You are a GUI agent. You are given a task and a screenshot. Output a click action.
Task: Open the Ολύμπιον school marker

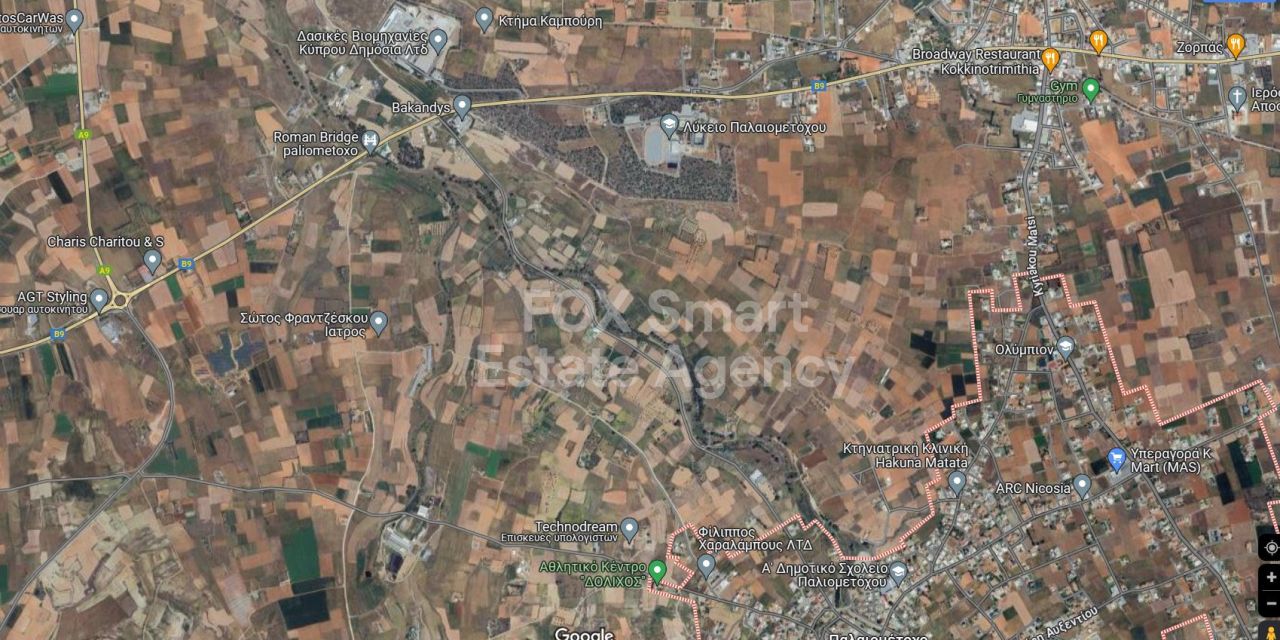click(1065, 347)
